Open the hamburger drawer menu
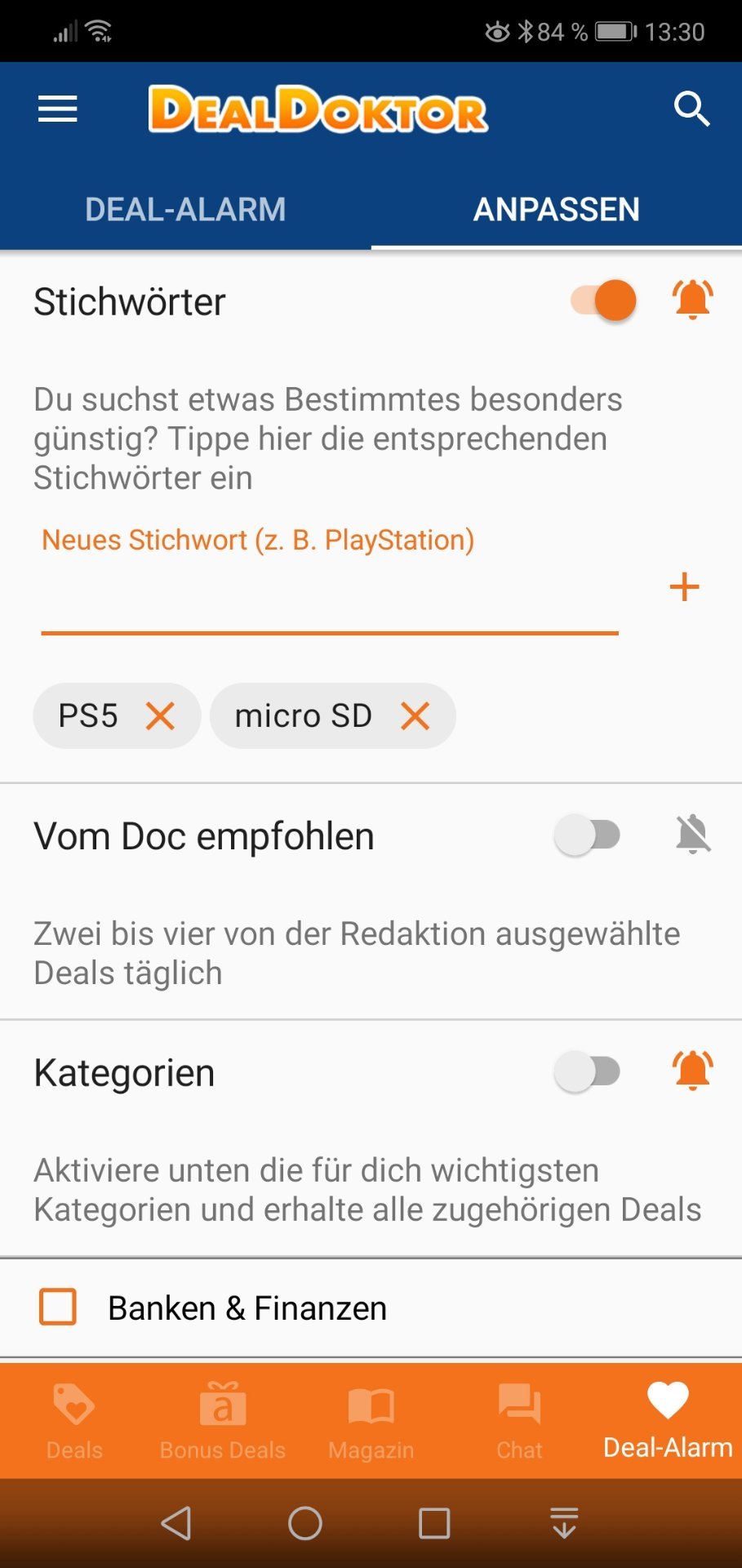This screenshot has width=742, height=1568. (x=57, y=109)
